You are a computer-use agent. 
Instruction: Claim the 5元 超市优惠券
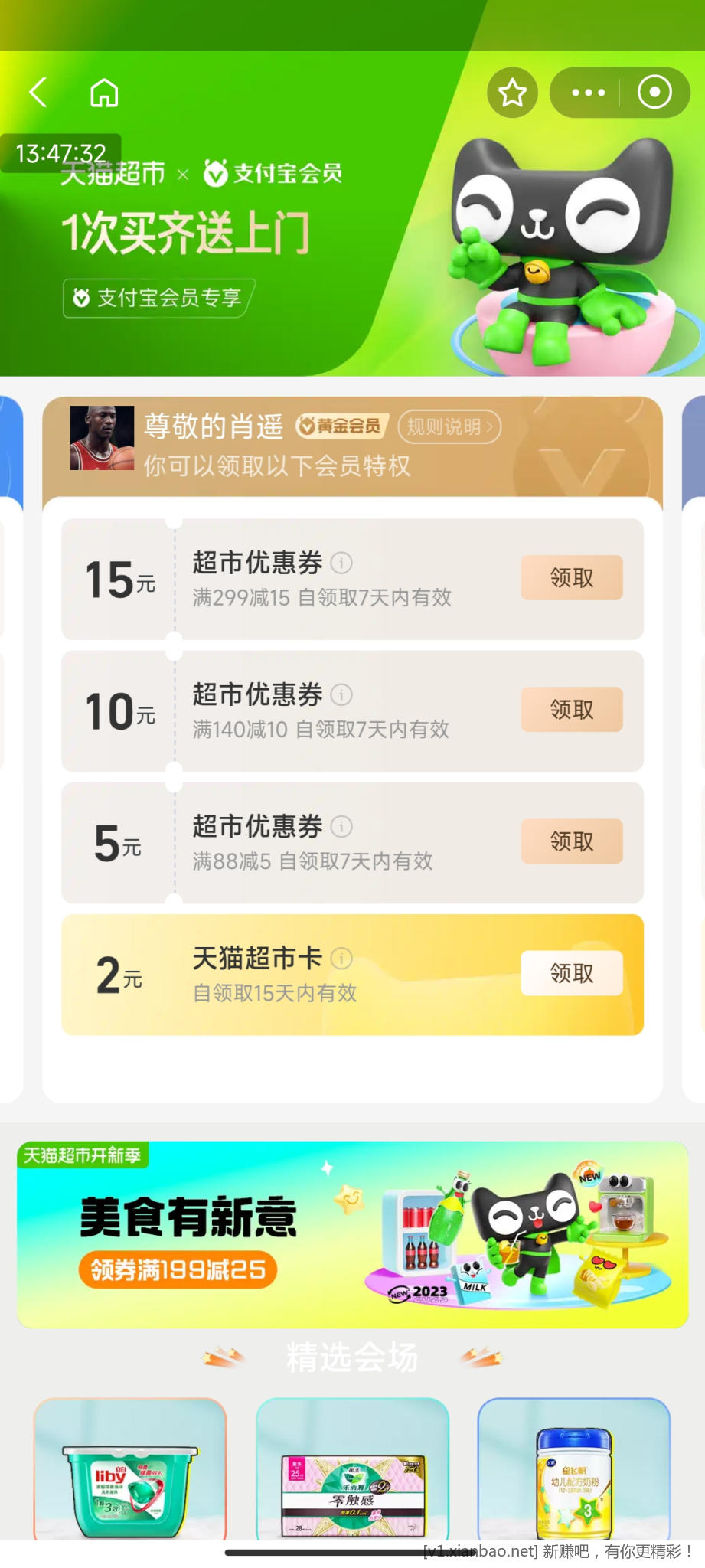pyautogui.click(x=571, y=841)
